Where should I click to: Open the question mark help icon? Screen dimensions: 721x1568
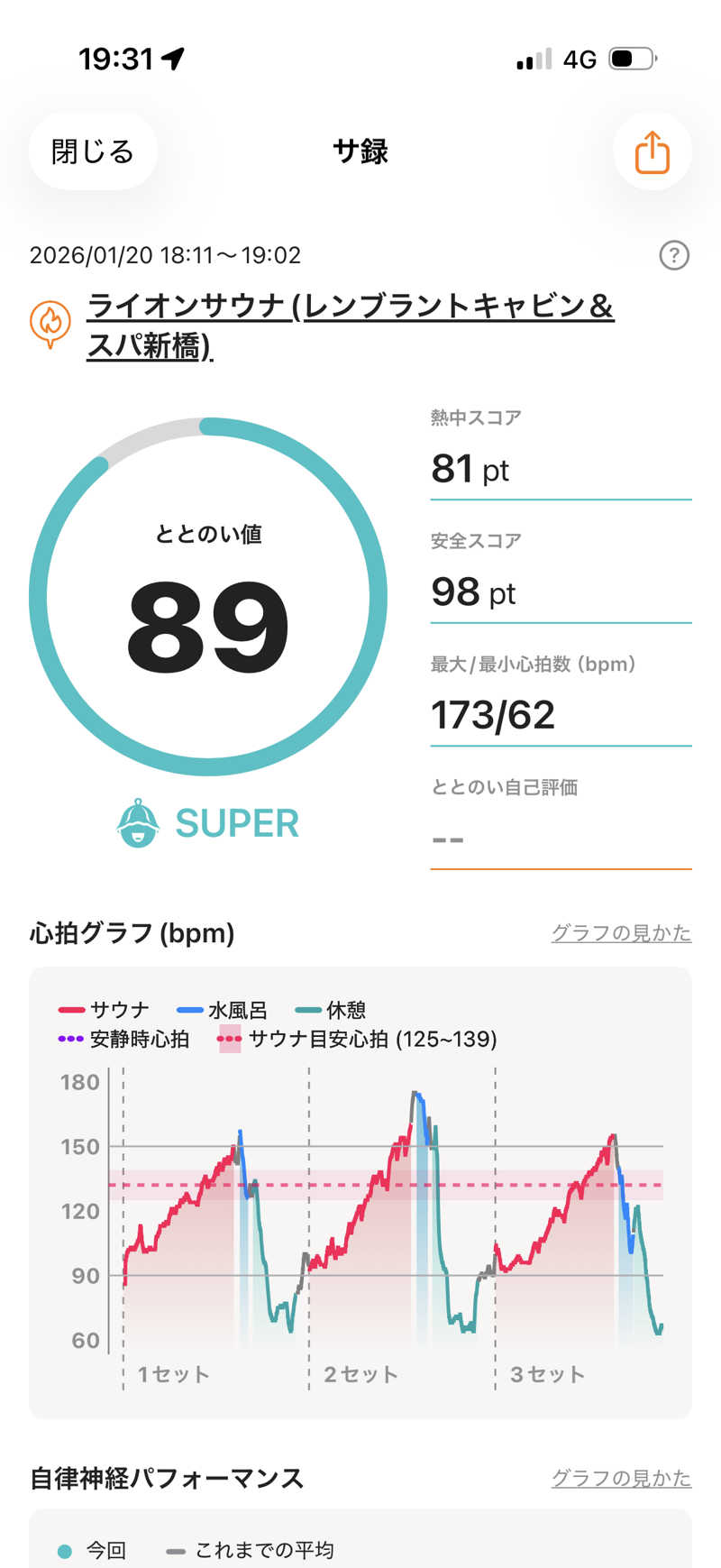[x=673, y=255]
